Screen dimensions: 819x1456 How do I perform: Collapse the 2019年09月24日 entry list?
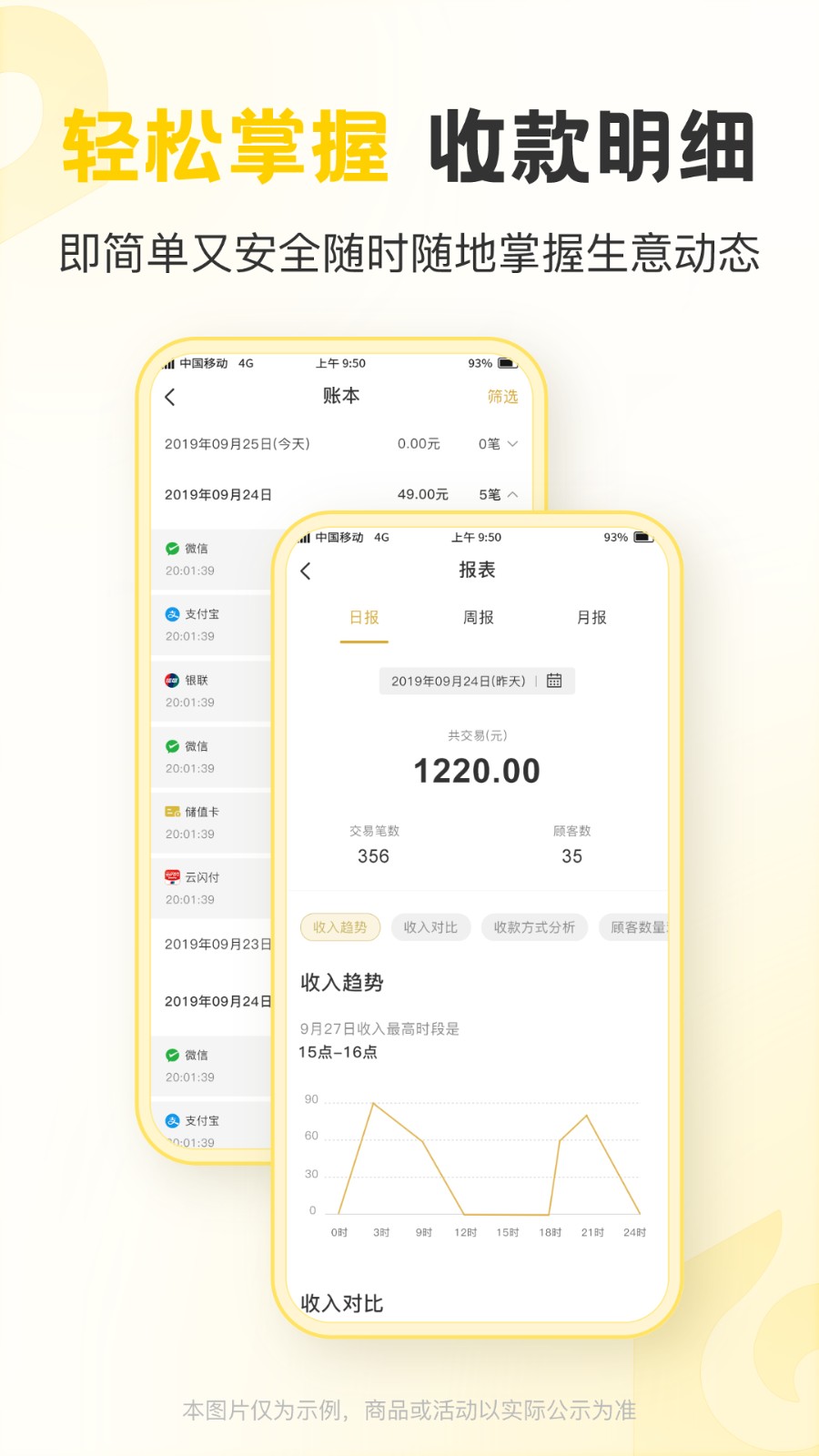511,494
